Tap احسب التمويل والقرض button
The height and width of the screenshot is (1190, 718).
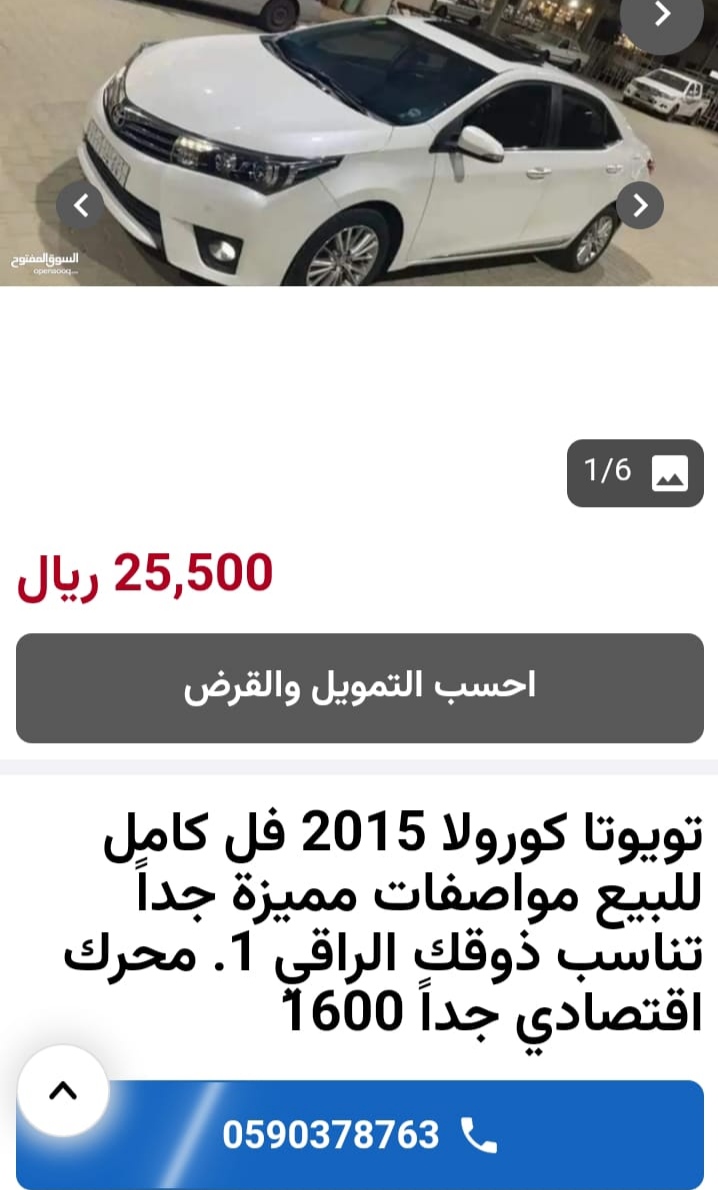coord(360,688)
